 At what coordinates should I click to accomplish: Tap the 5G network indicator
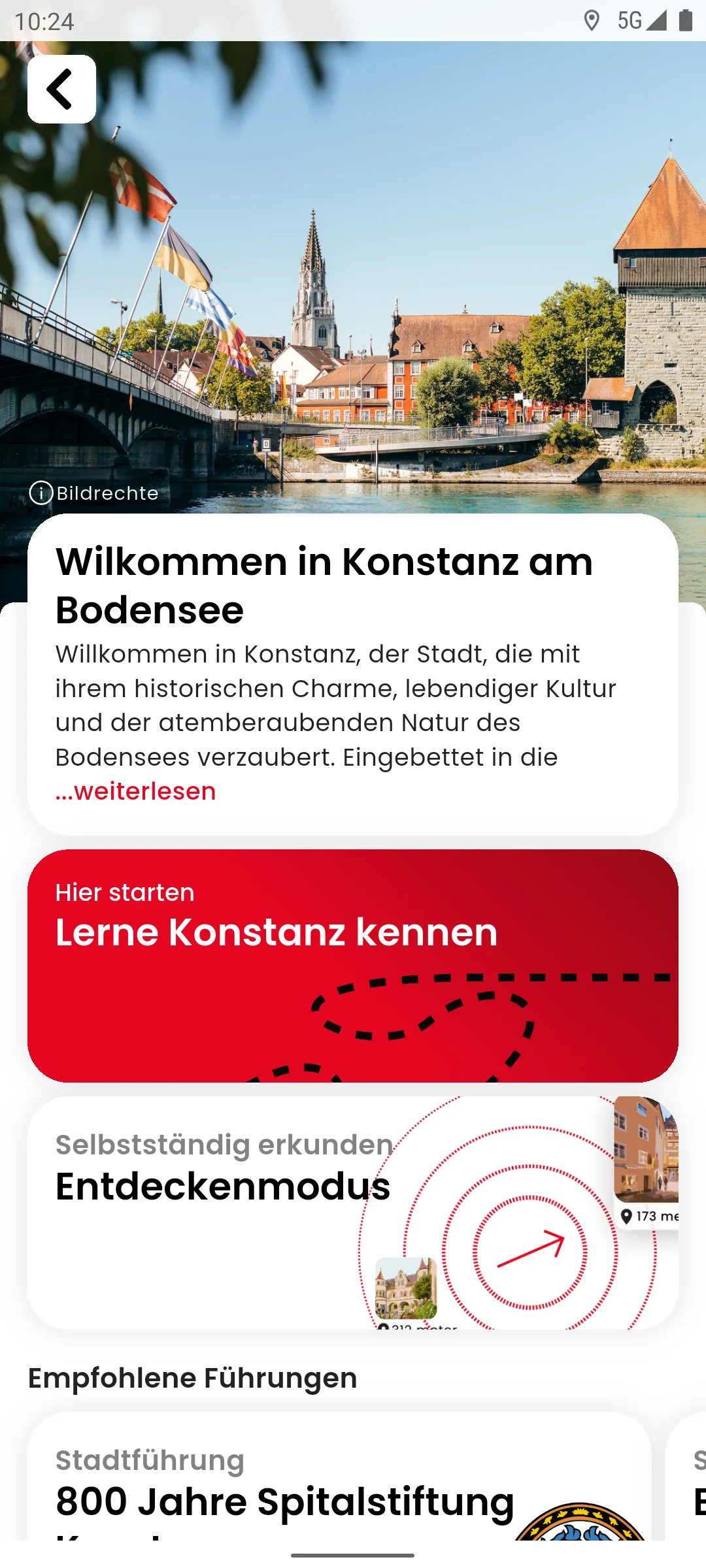click(x=629, y=21)
